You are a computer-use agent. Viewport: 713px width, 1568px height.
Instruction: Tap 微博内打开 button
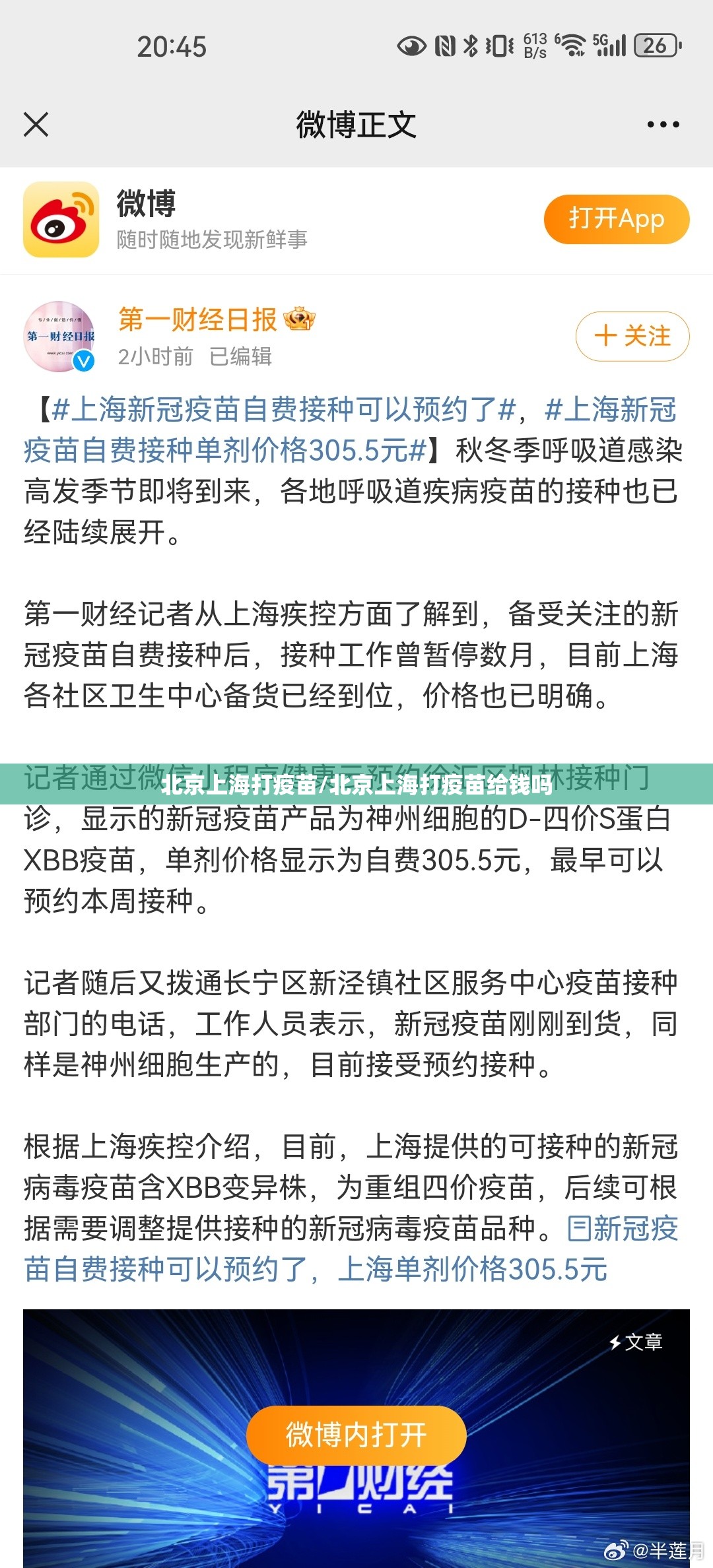[356, 1435]
